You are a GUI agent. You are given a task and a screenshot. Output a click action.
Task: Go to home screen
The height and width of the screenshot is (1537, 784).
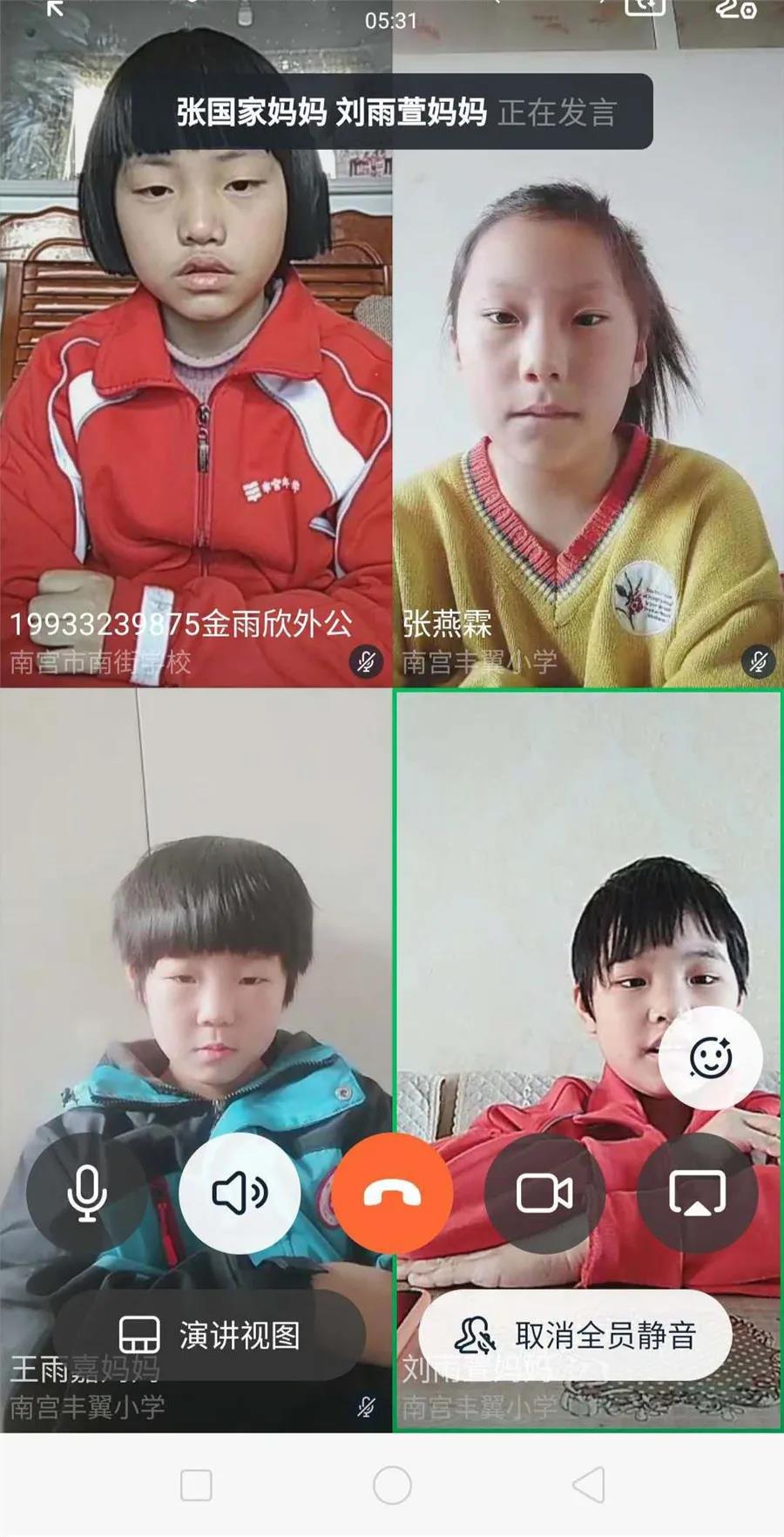(392, 1485)
